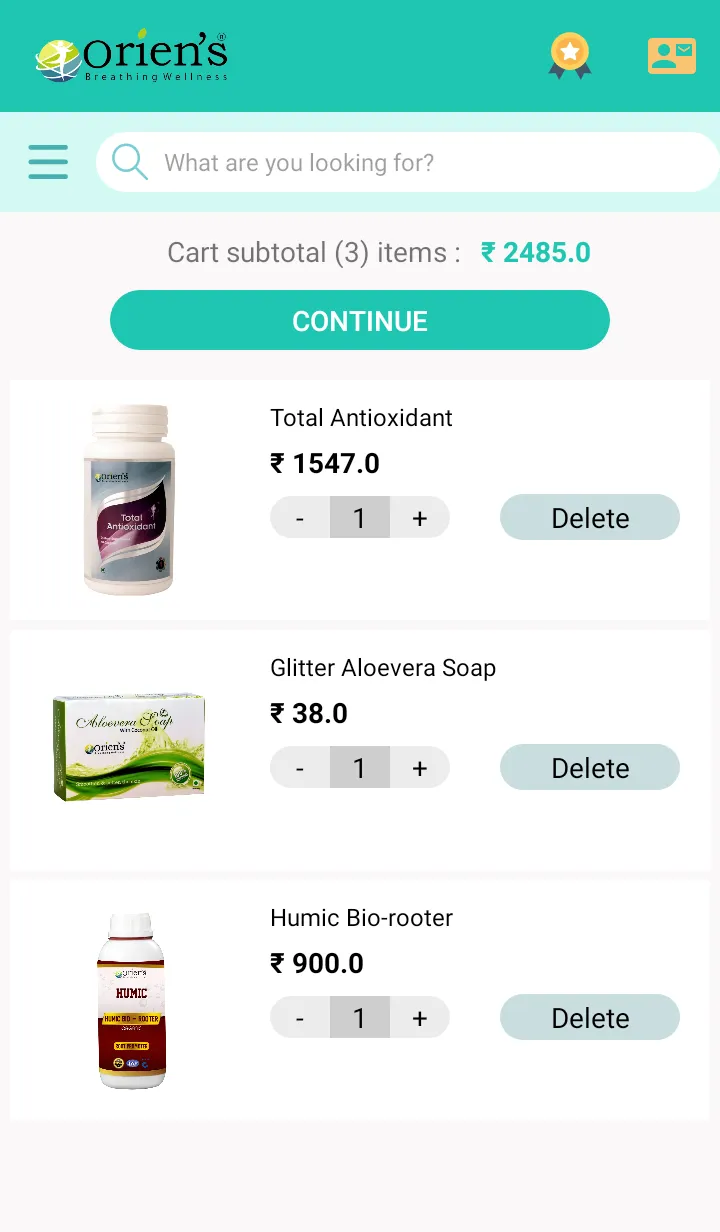Increase Glitter Aloevera Soap quantity
720x1232 pixels.
coord(420,767)
